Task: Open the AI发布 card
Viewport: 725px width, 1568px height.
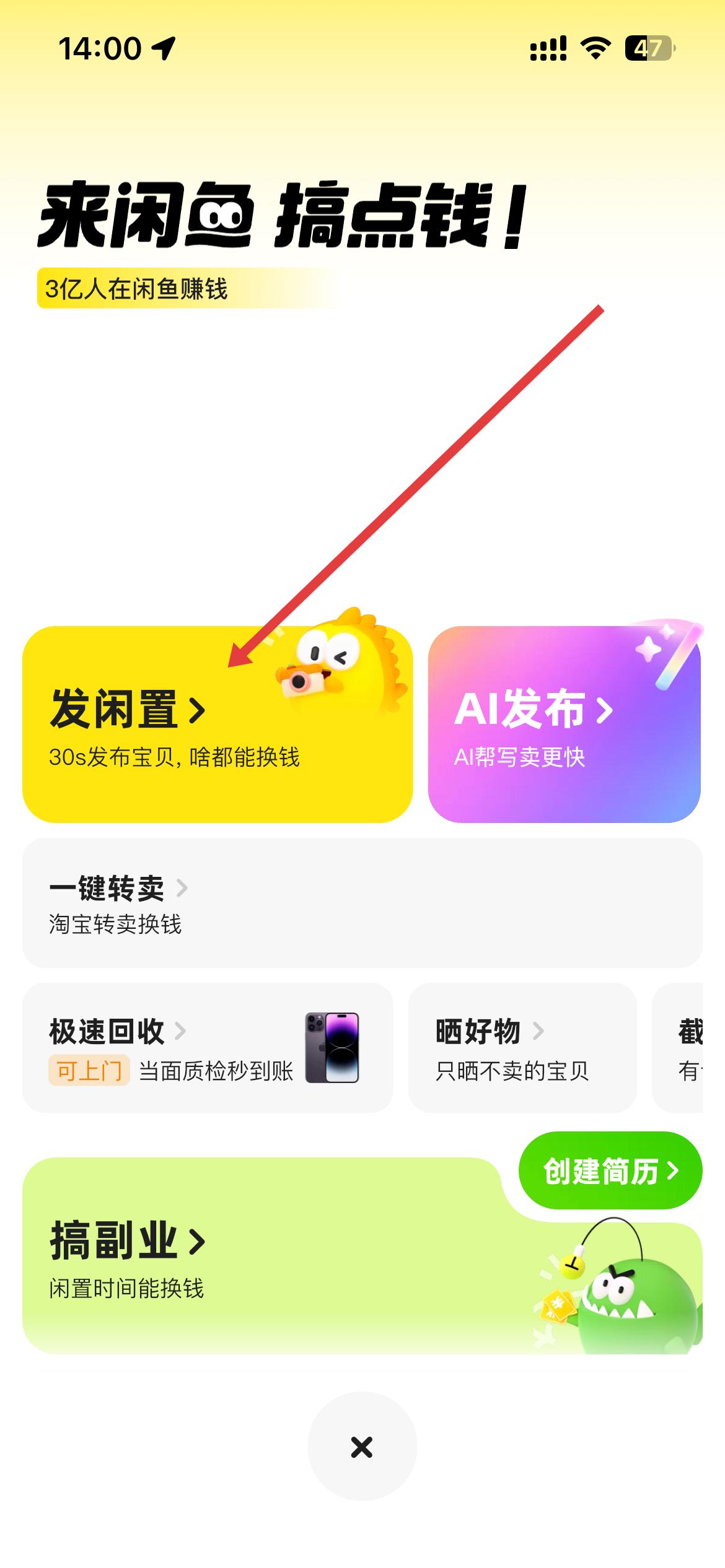Action: [x=564, y=725]
